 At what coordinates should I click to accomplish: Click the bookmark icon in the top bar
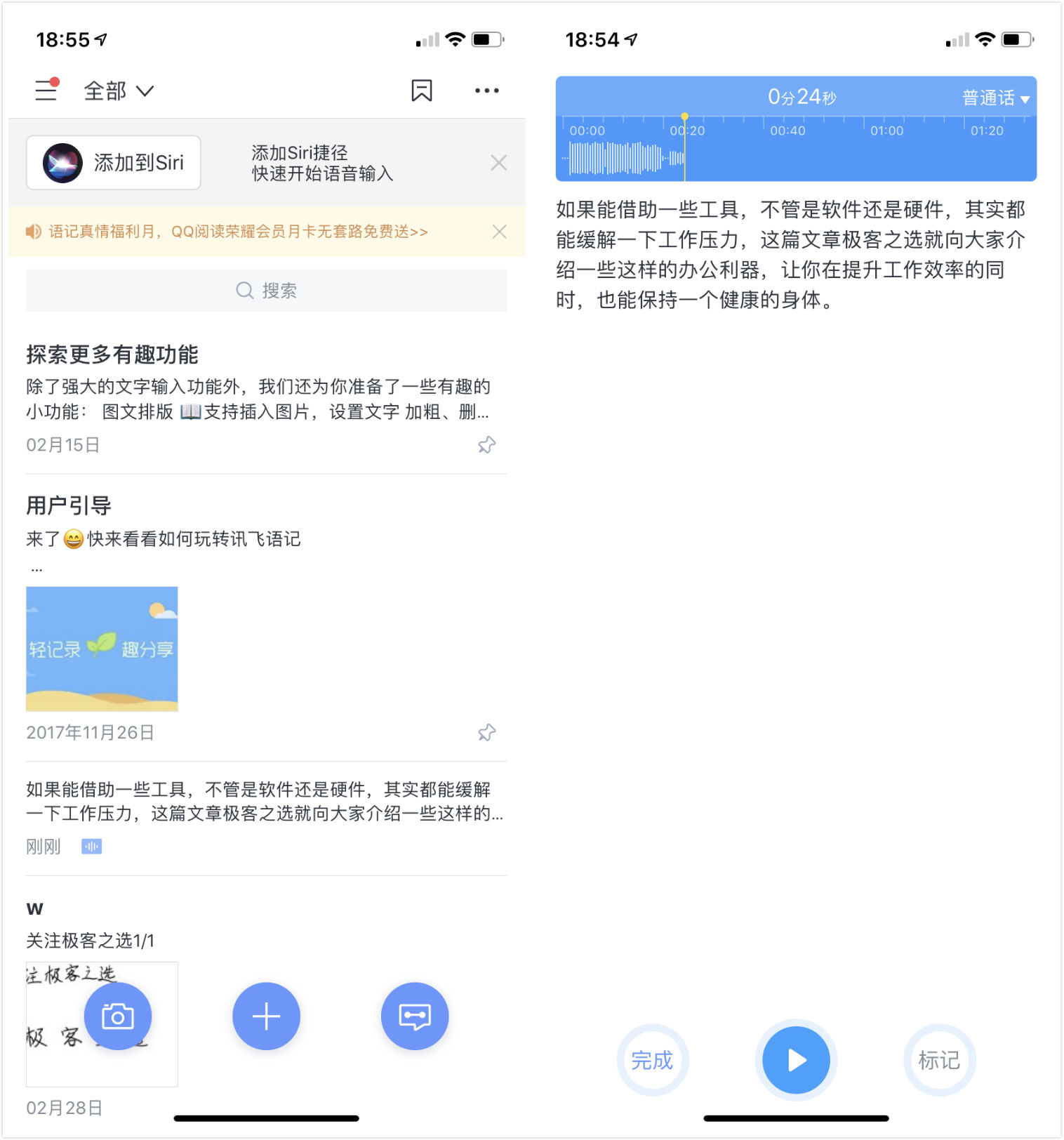point(421,90)
